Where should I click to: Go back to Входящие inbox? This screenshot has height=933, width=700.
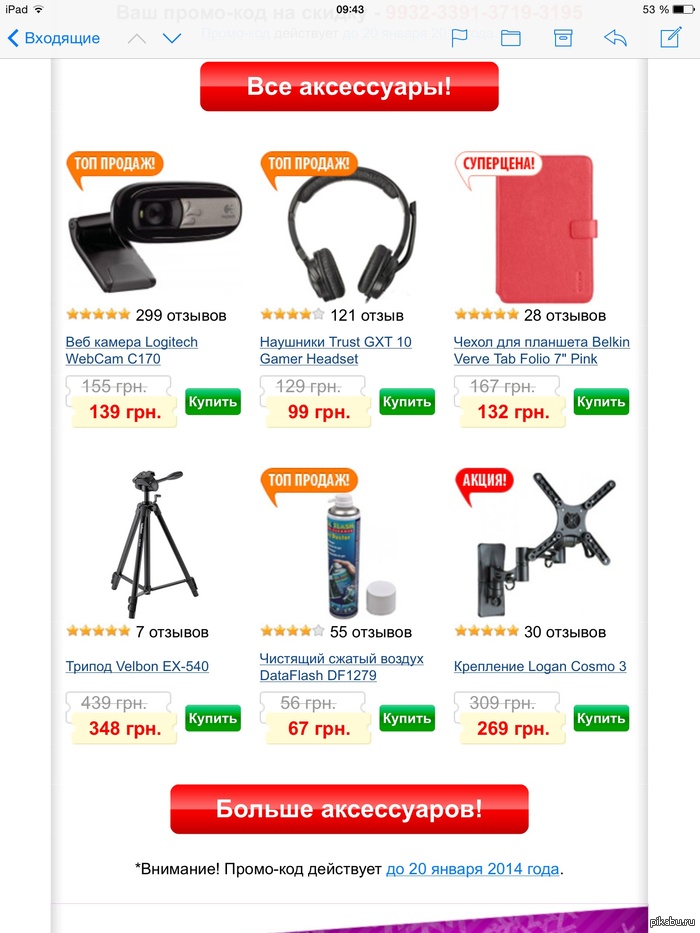pos(54,38)
